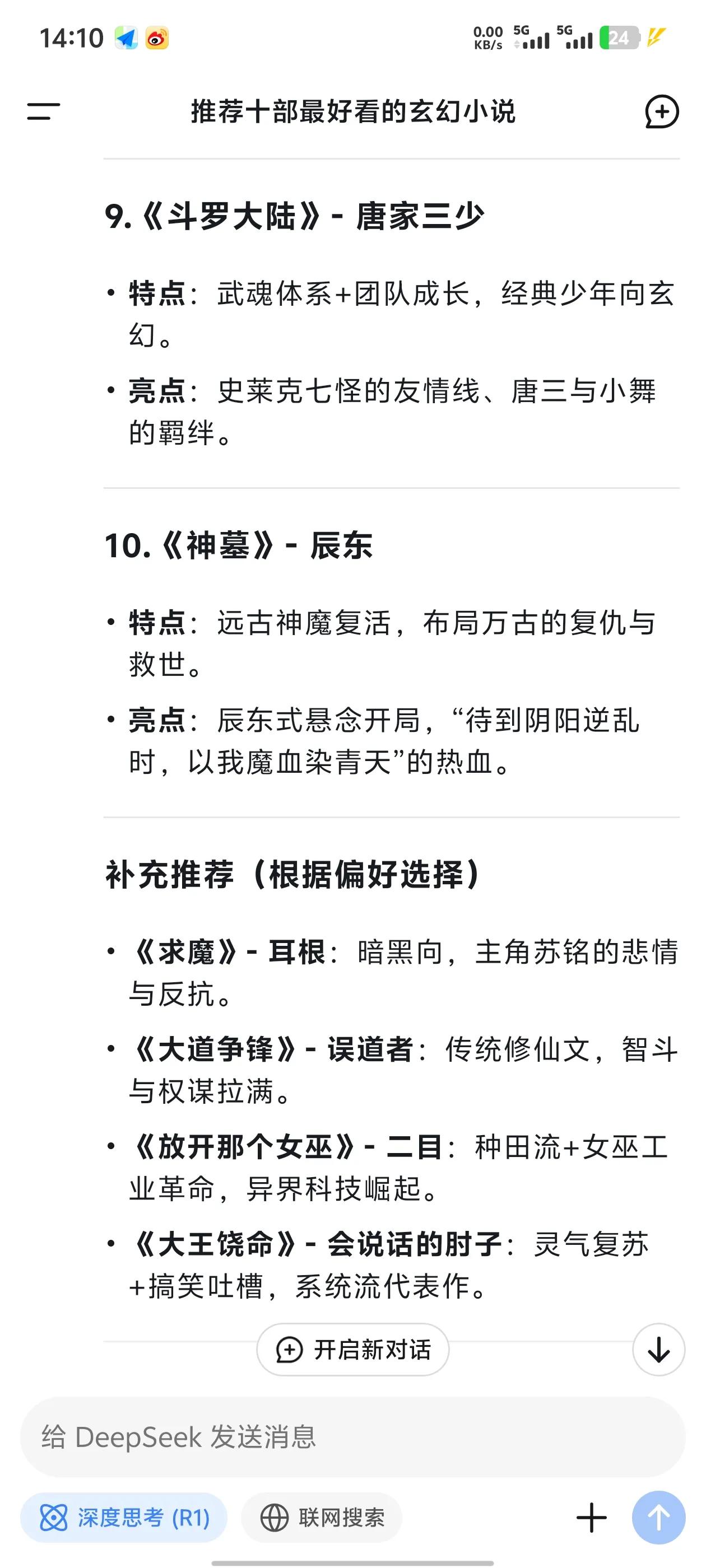The image size is (706, 1568).
Task: Focus the DeepSeek message input field
Action: click(352, 1436)
